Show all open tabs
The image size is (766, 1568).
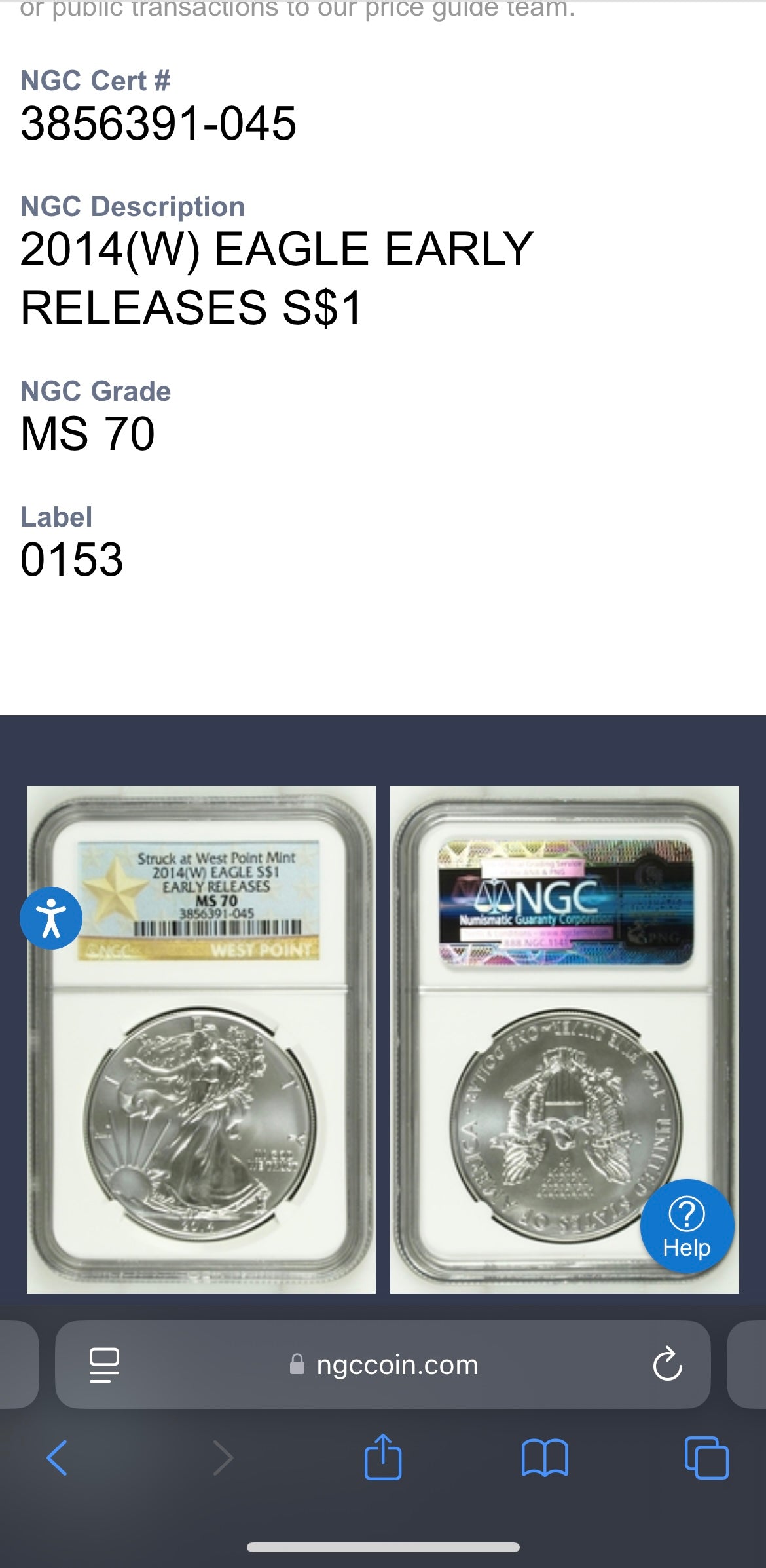pos(706,1458)
